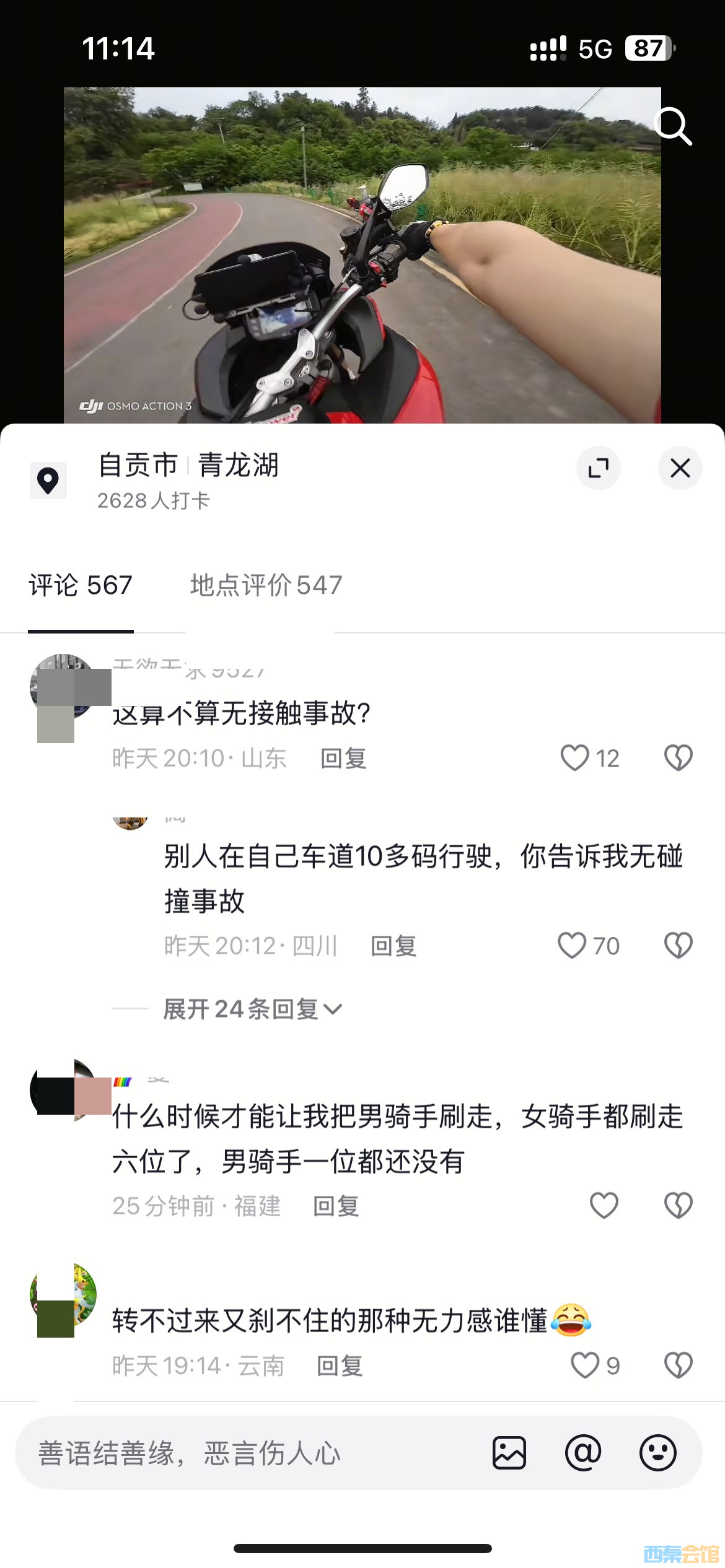The width and height of the screenshot is (725, 1568).
Task: Like the 别人在自己车道 comment
Action: pyautogui.click(x=572, y=946)
